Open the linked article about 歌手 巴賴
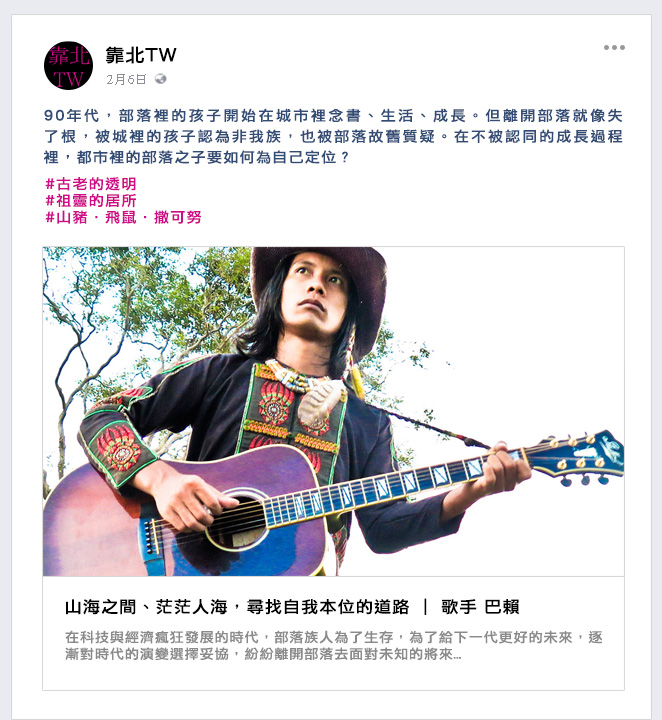 pos(292,607)
